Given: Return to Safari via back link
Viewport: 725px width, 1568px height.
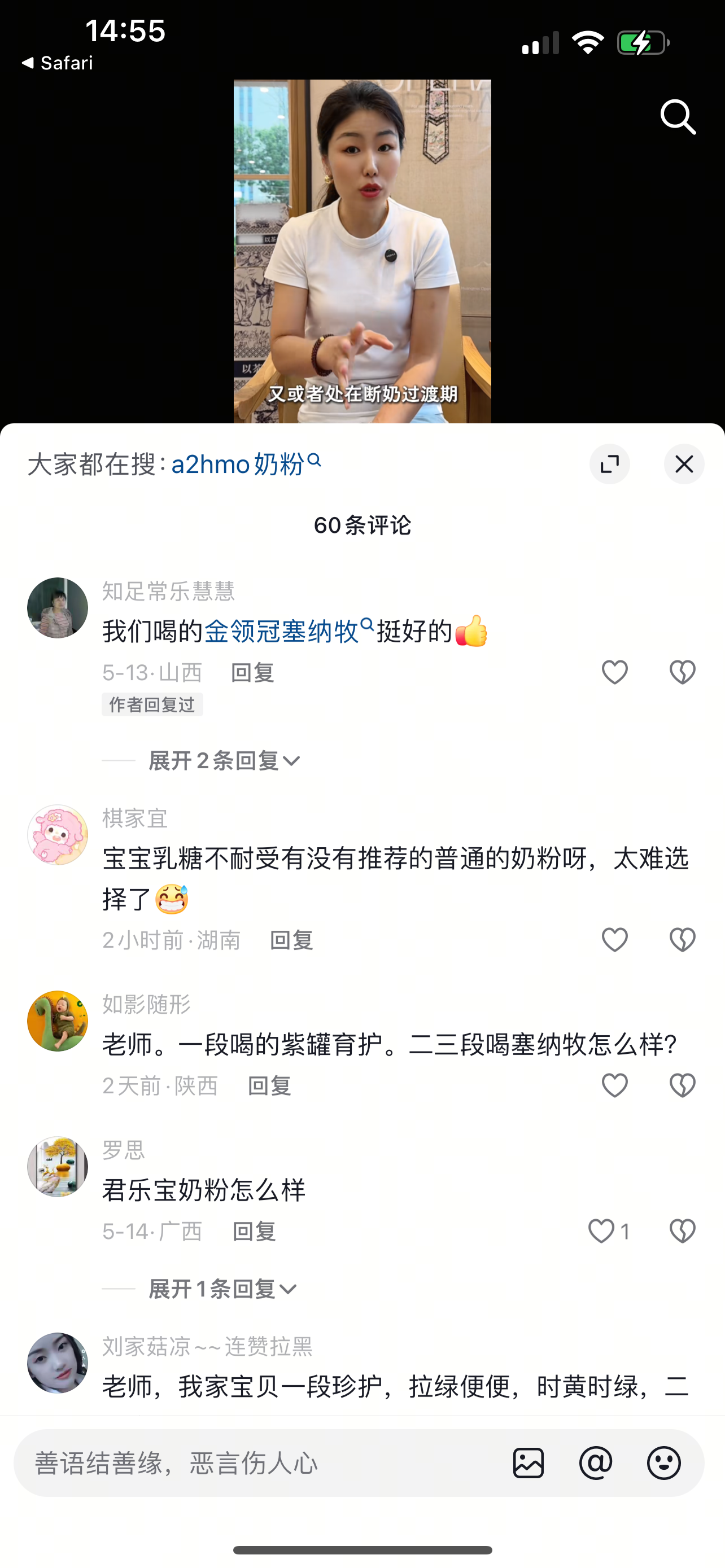Looking at the screenshot, I should pyautogui.click(x=56, y=63).
